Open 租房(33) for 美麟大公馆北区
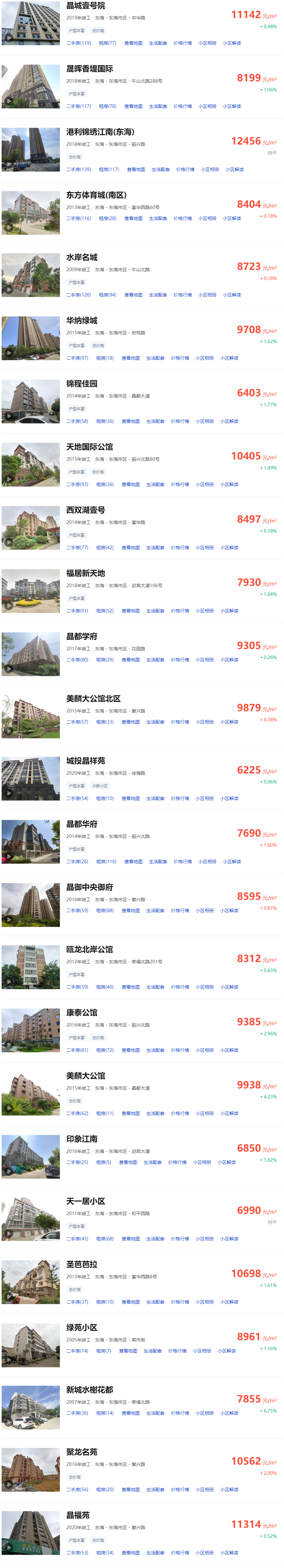This screenshot has width=284, height=1568. [105, 722]
